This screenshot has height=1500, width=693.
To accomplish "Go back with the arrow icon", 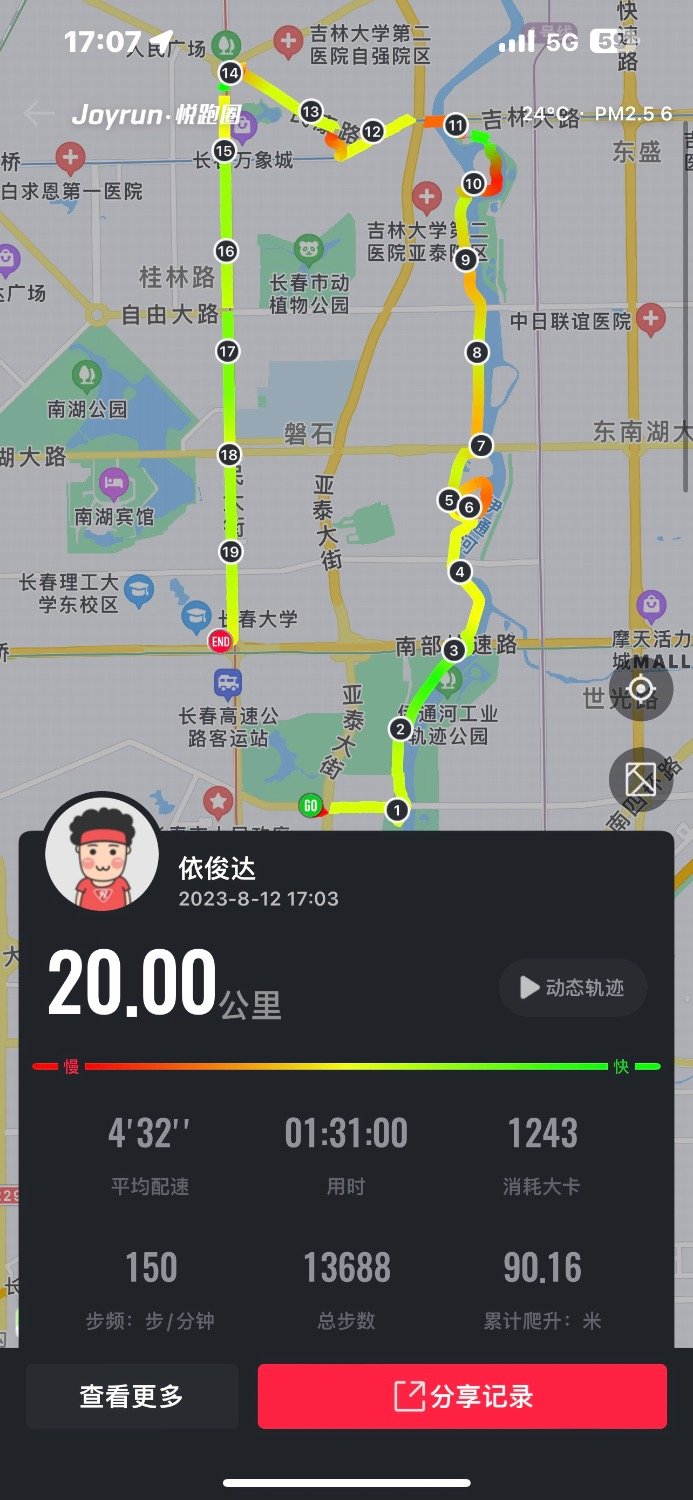I will (38, 113).
